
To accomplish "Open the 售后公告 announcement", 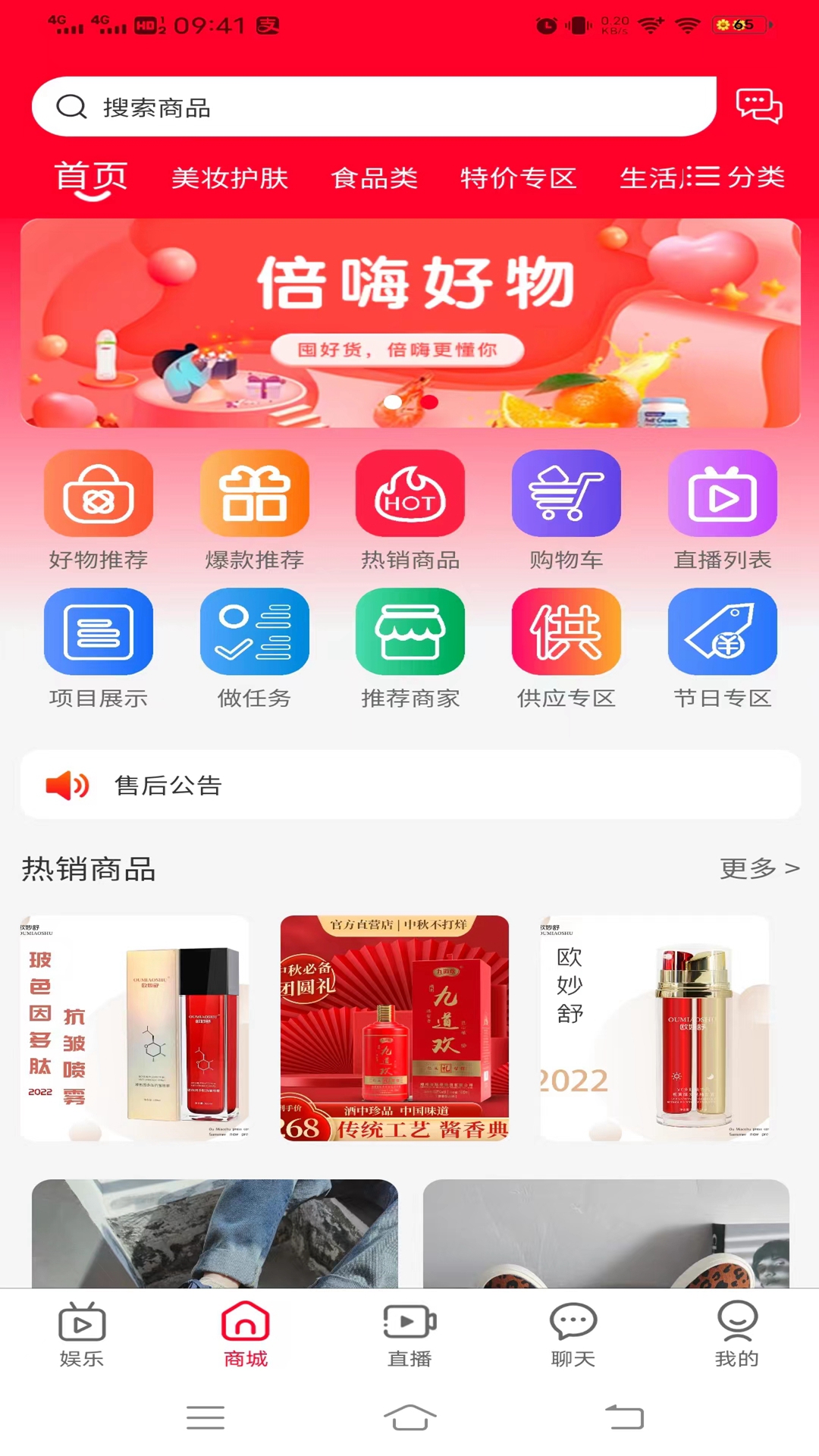I will coord(409,785).
